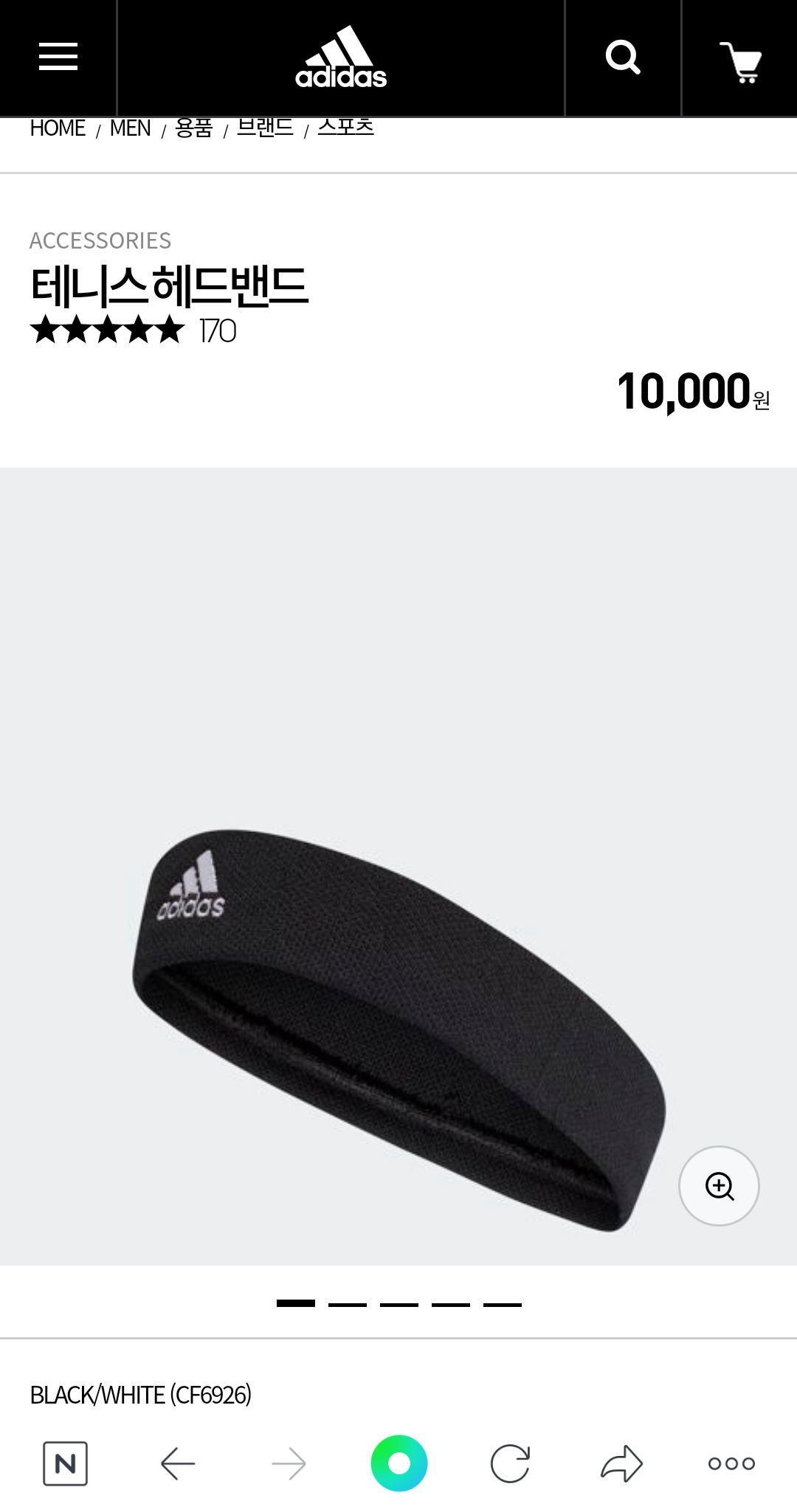Share this product page
This screenshot has width=797, height=1512.
pos(621,1463)
